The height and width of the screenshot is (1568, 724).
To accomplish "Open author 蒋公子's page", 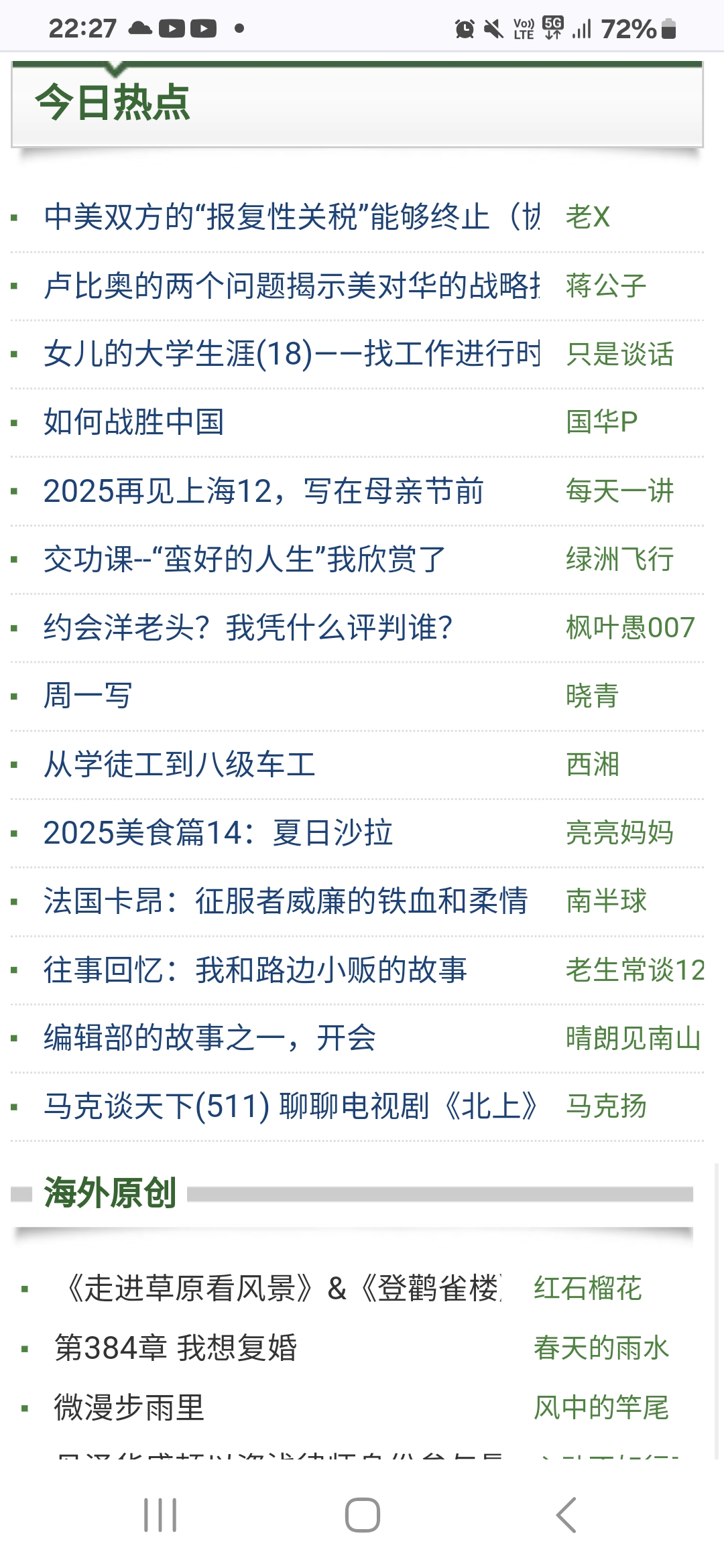I will pos(606,286).
